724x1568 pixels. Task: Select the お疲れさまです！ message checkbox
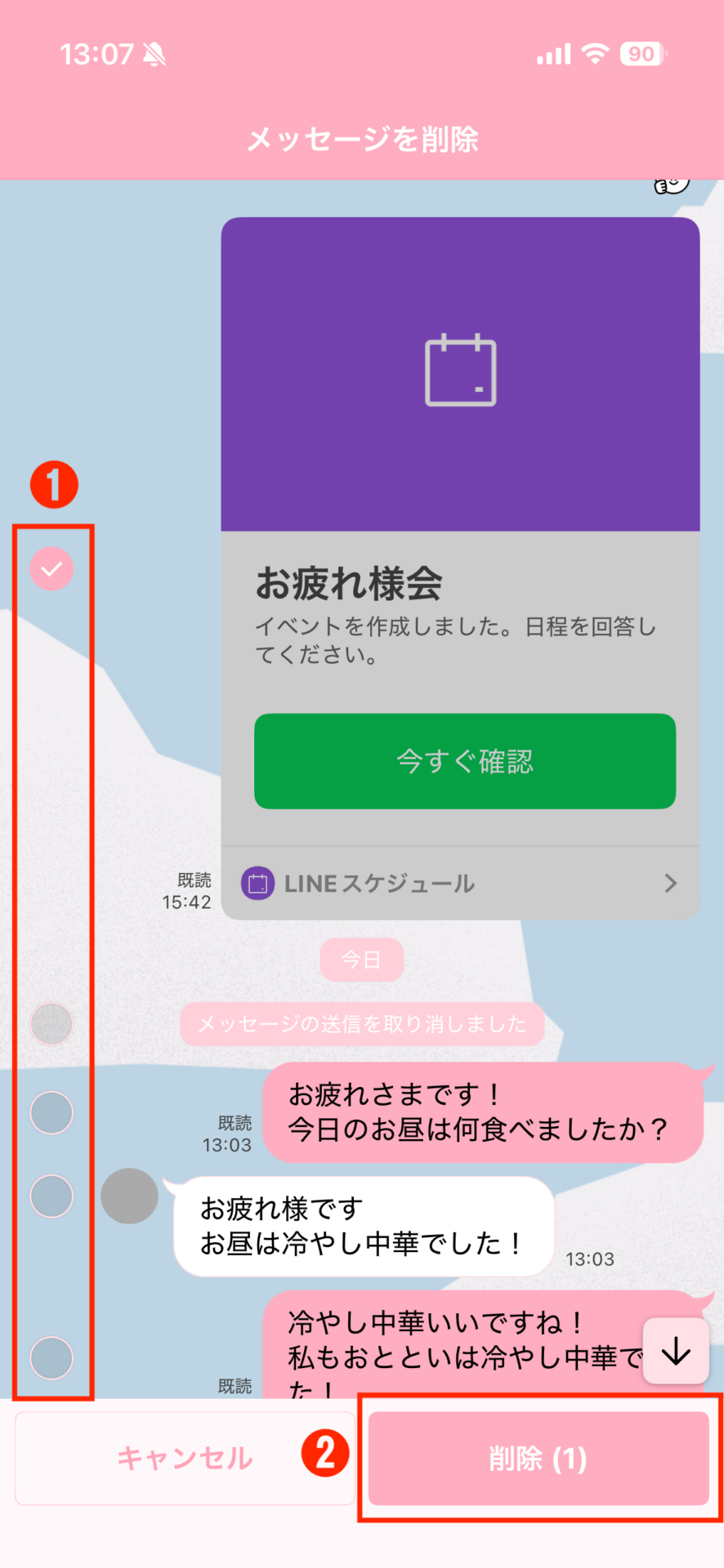[x=51, y=1113]
